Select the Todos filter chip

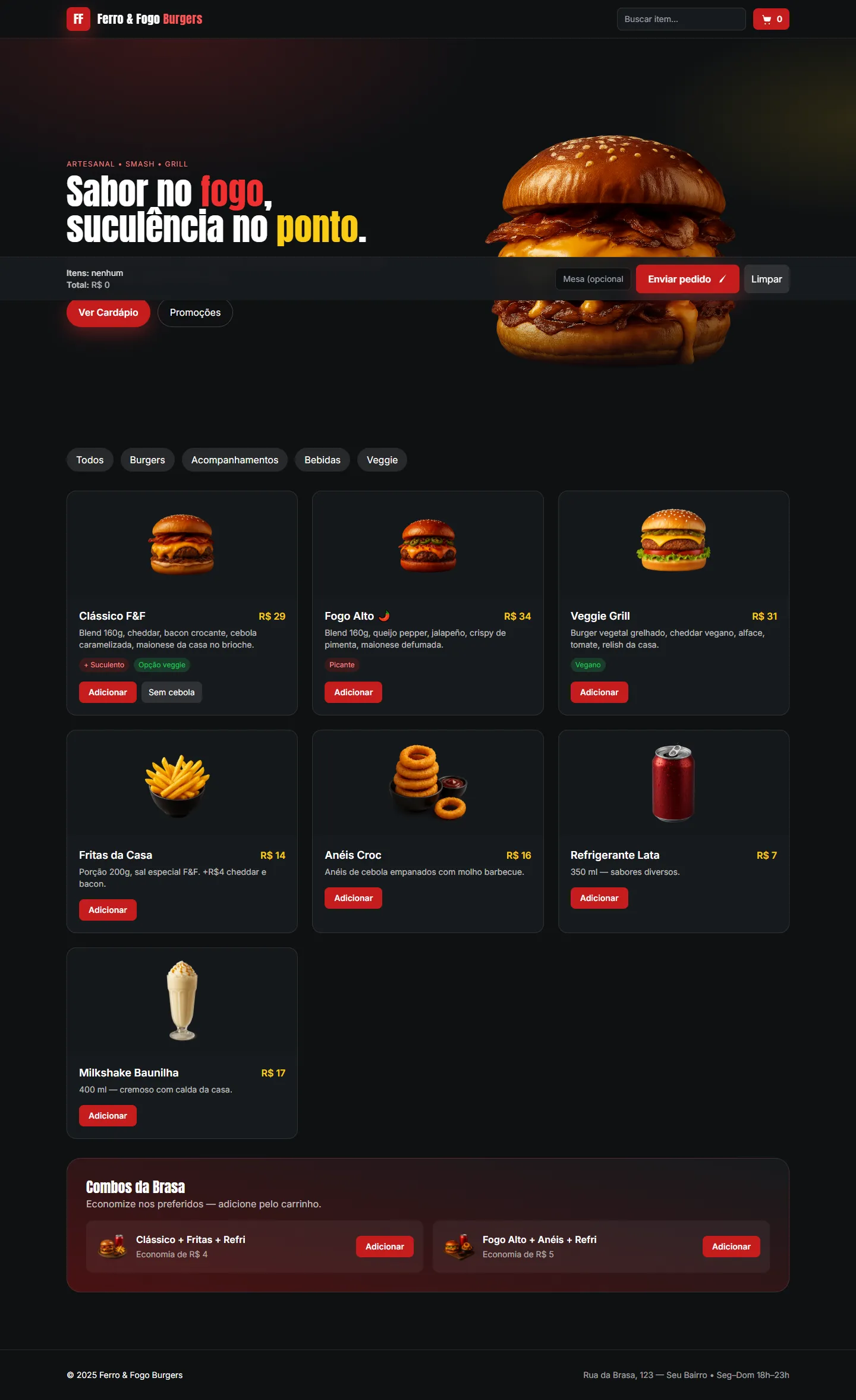[x=90, y=460]
